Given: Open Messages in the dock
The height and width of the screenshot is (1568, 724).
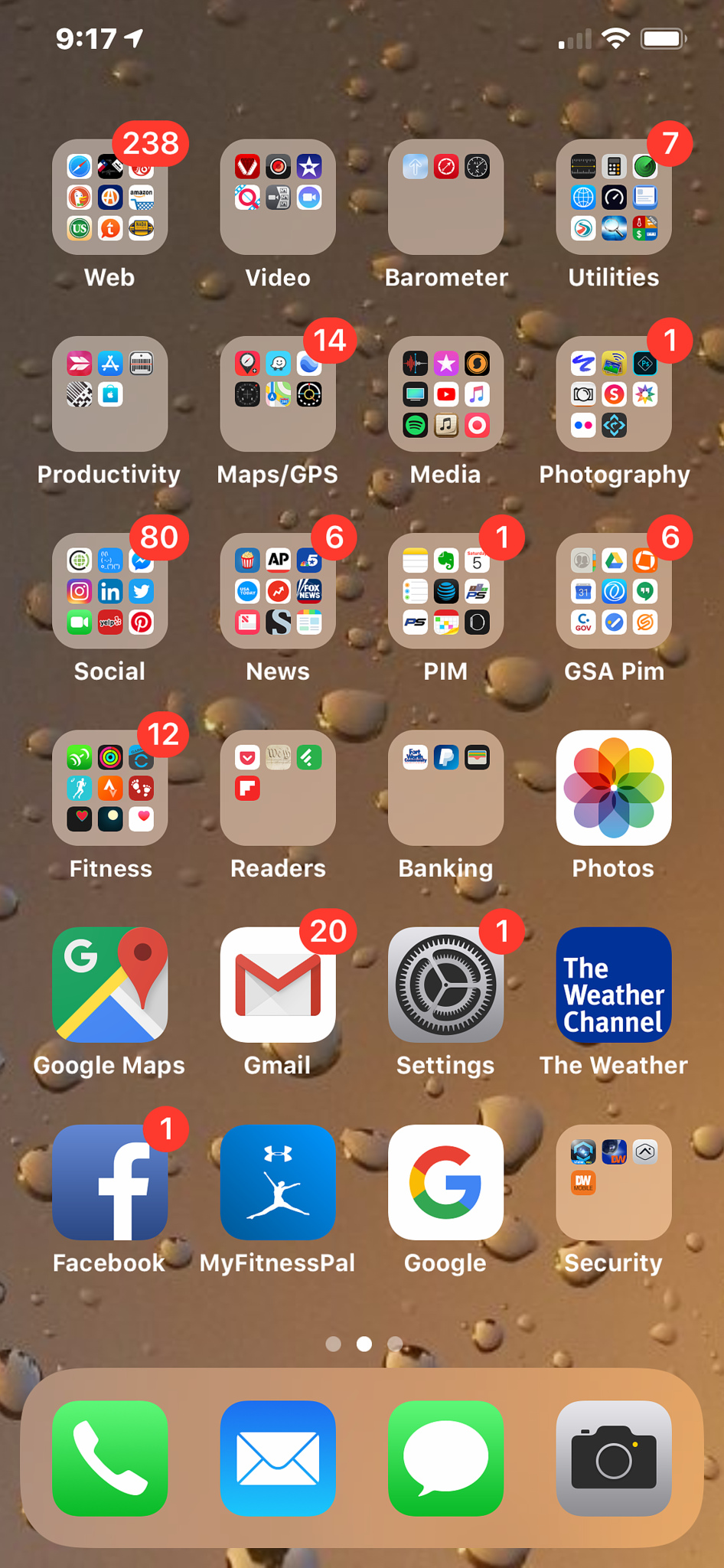Looking at the screenshot, I should 445,1458.
